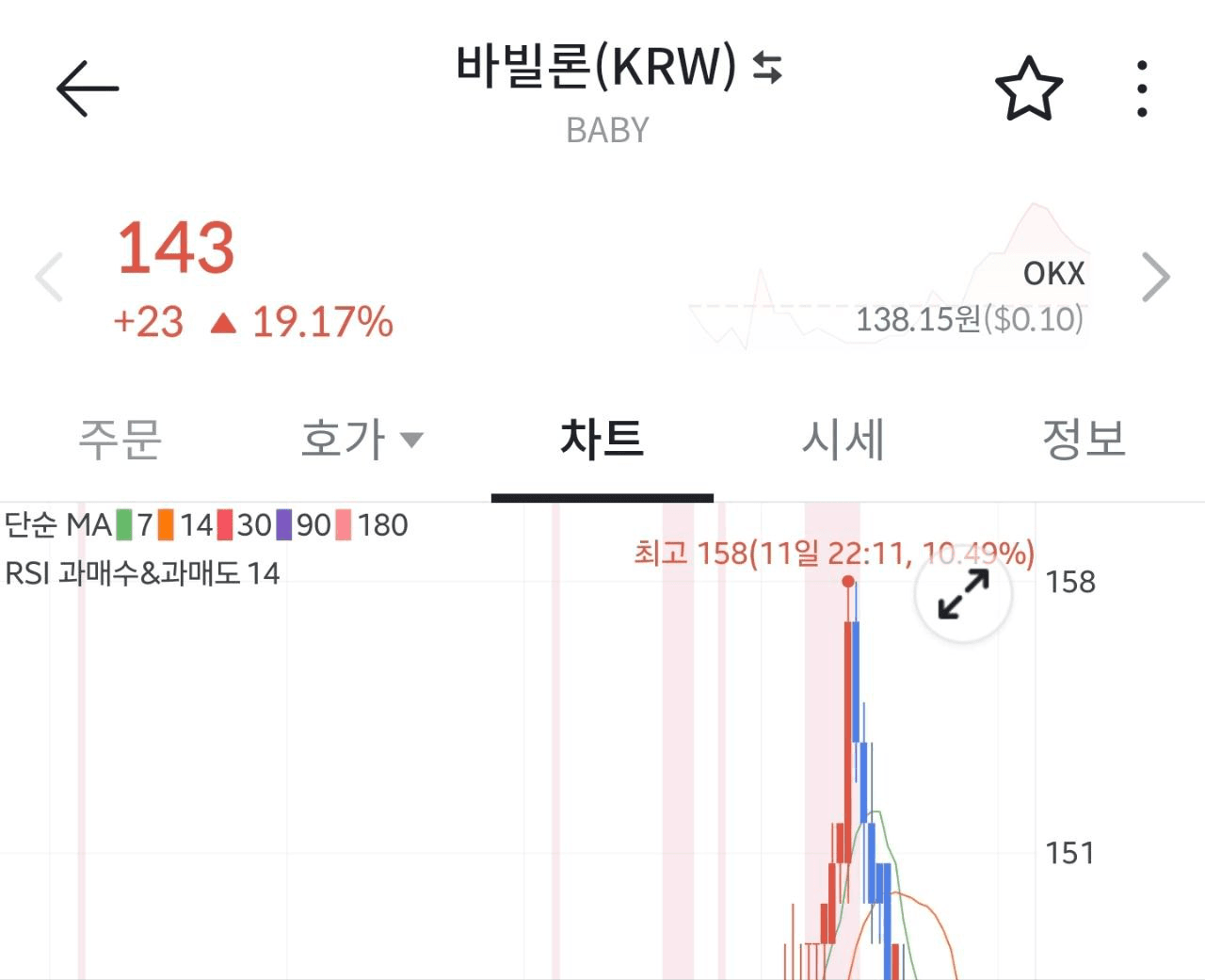Show the previous exchange price panel
This screenshot has width=1205, height=980.
coord(49,277)
